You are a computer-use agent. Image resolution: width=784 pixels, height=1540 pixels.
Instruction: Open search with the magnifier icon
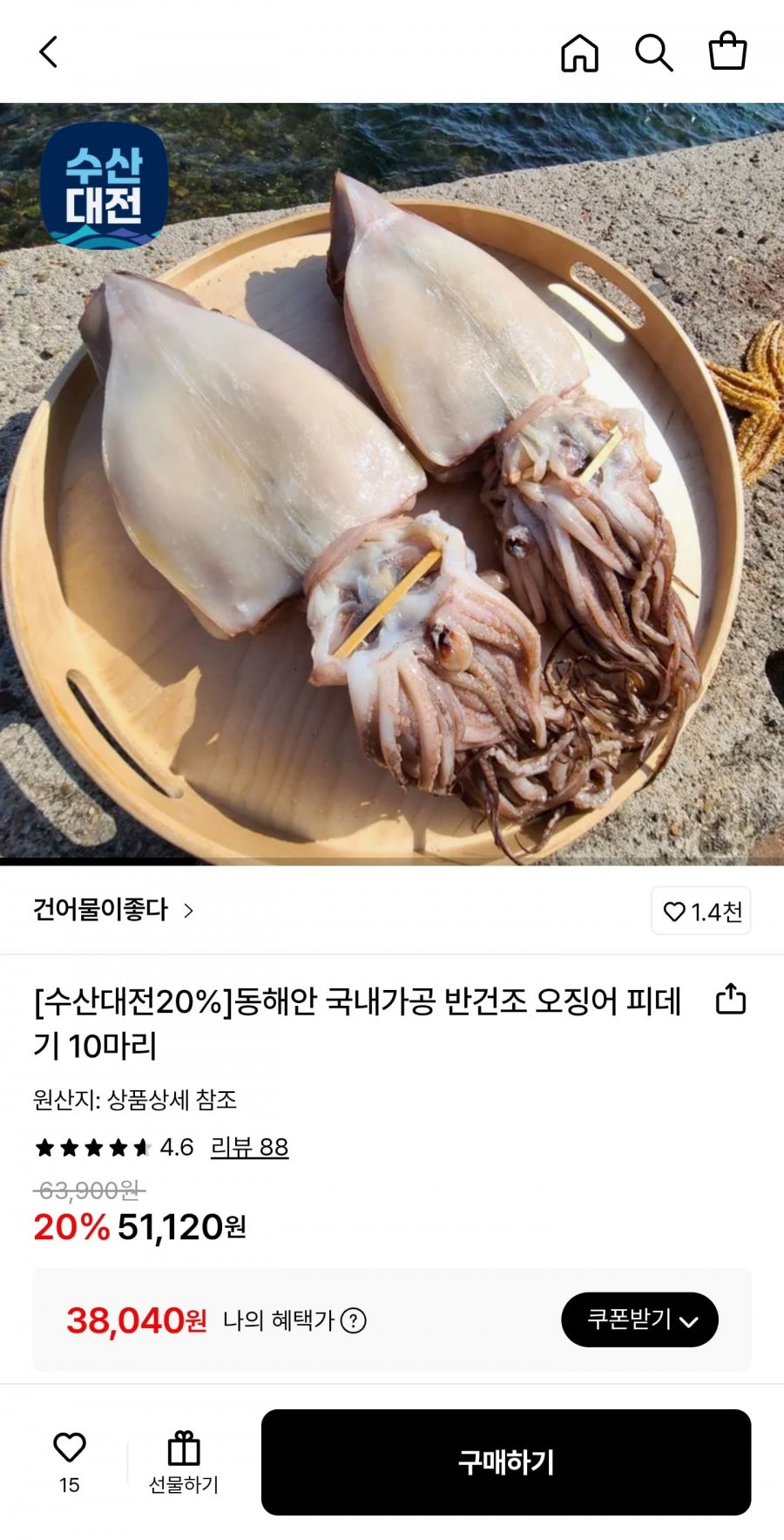point(653,52)
